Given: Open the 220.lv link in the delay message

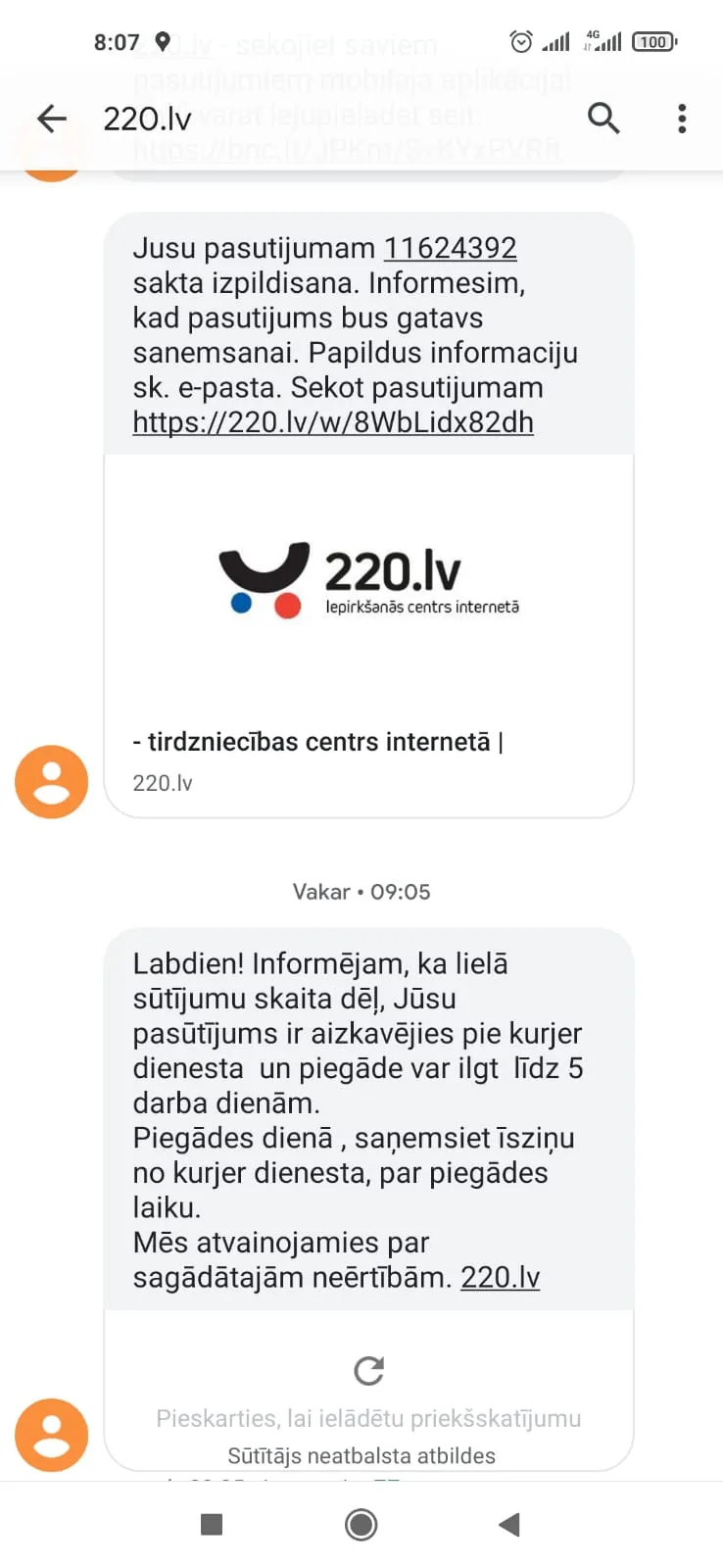Looking at the screenshot, I should 501,1277.
